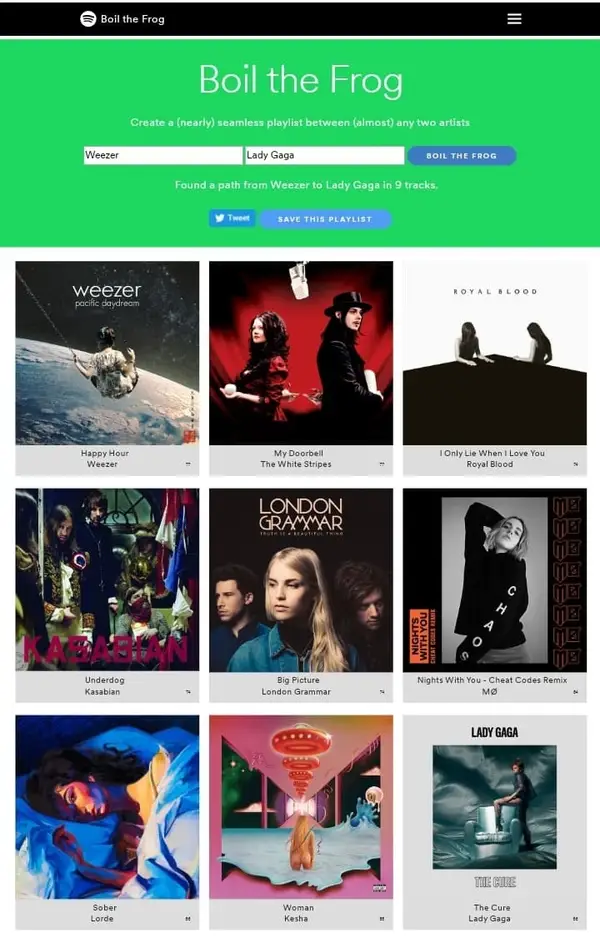Play I Only Lie When I Love You
The image size is (600, 938).
coord(494,353)
